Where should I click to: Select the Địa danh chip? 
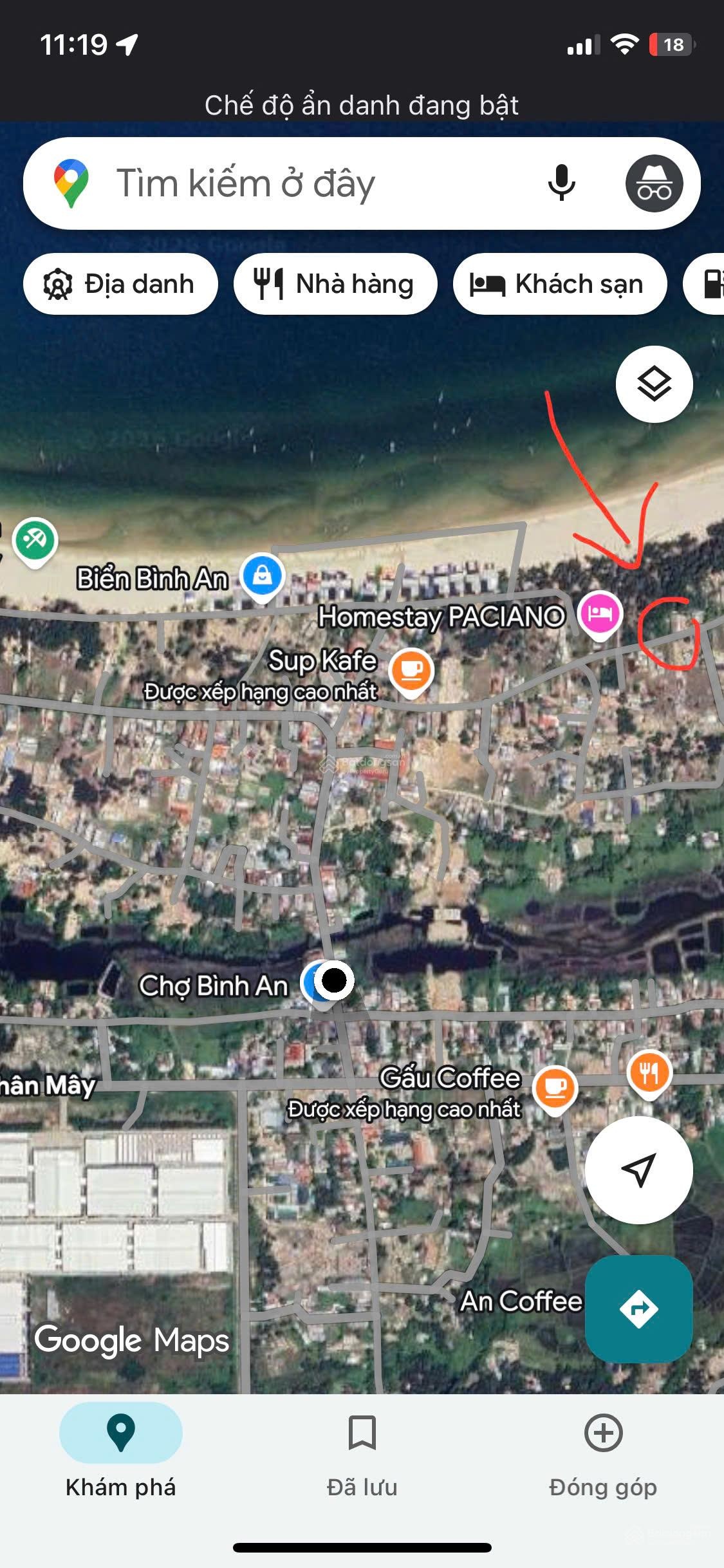120,284
